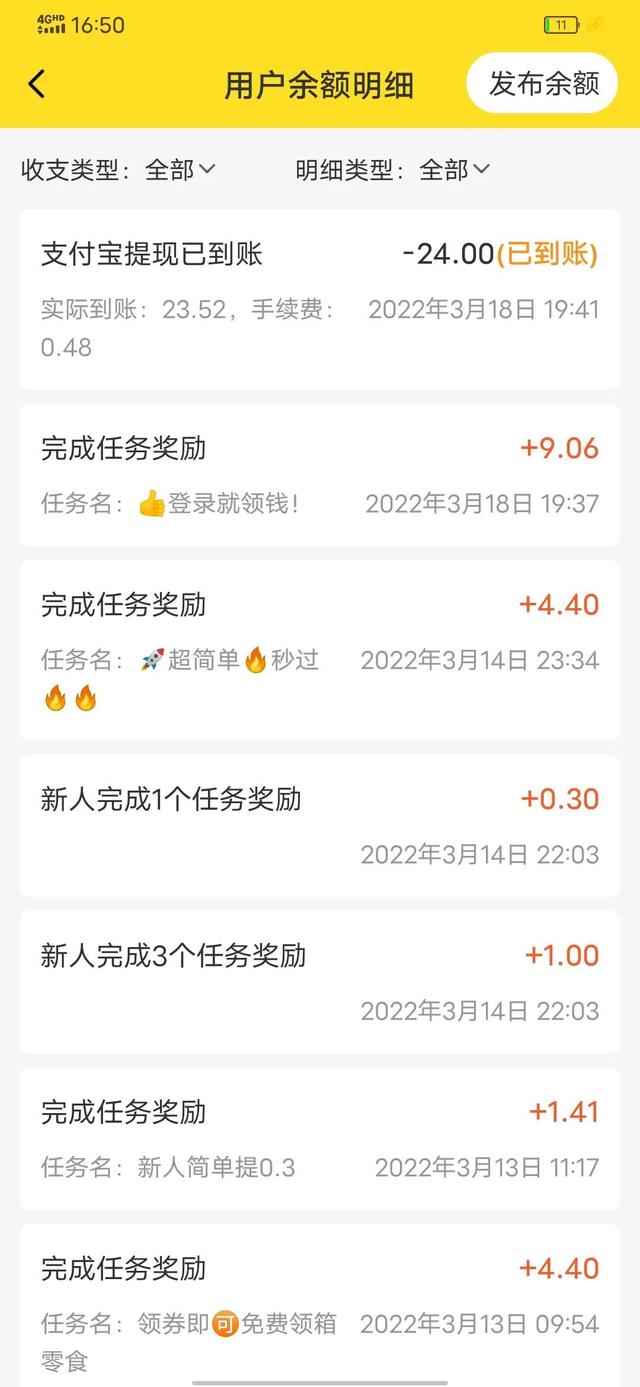640x1387 pixels.
Task: Expand the 收支类型 dropdown
Action: [x=119, y=170]
